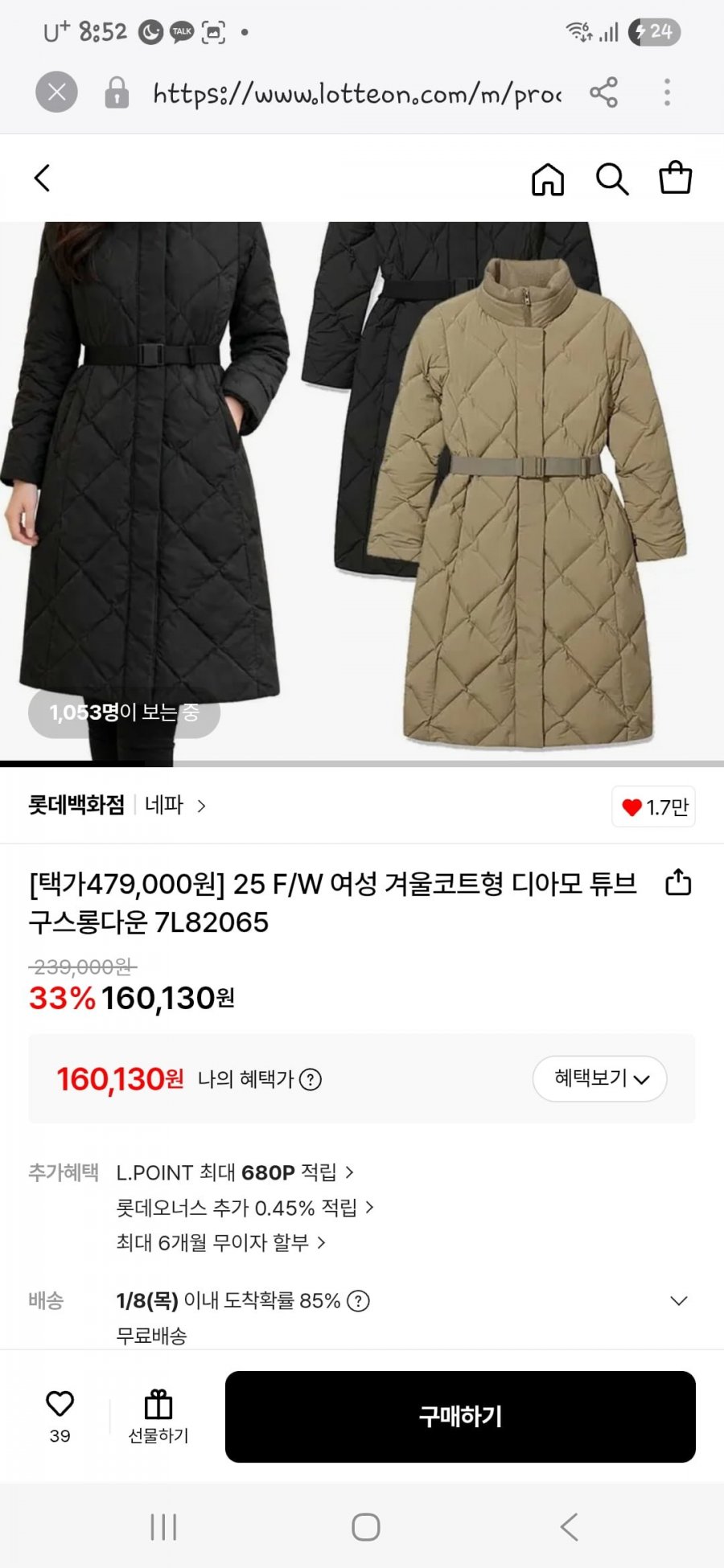Screen dimensions: 724x1568
Task: Share the page from browser bar
Action: point(603,92)
